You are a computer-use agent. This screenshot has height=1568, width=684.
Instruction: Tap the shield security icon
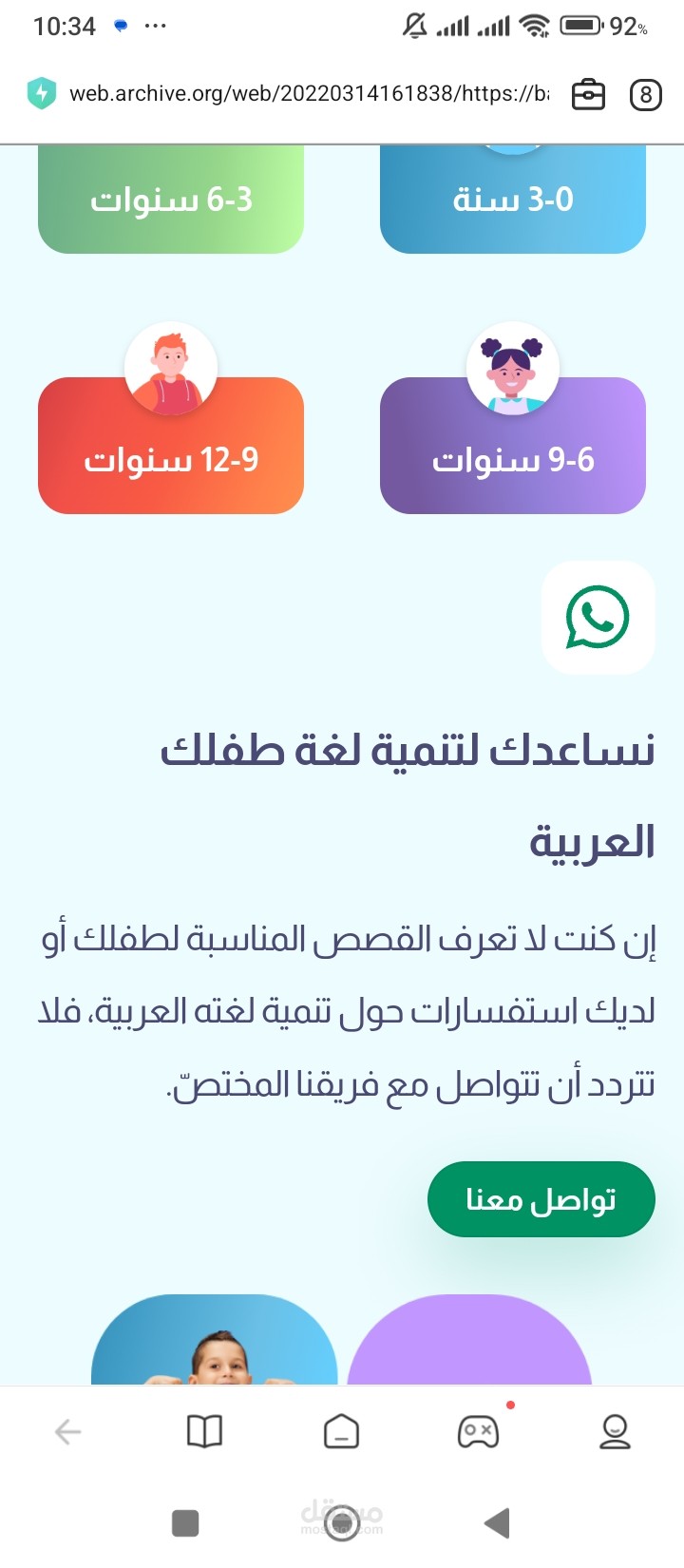(x=42, y=93)
